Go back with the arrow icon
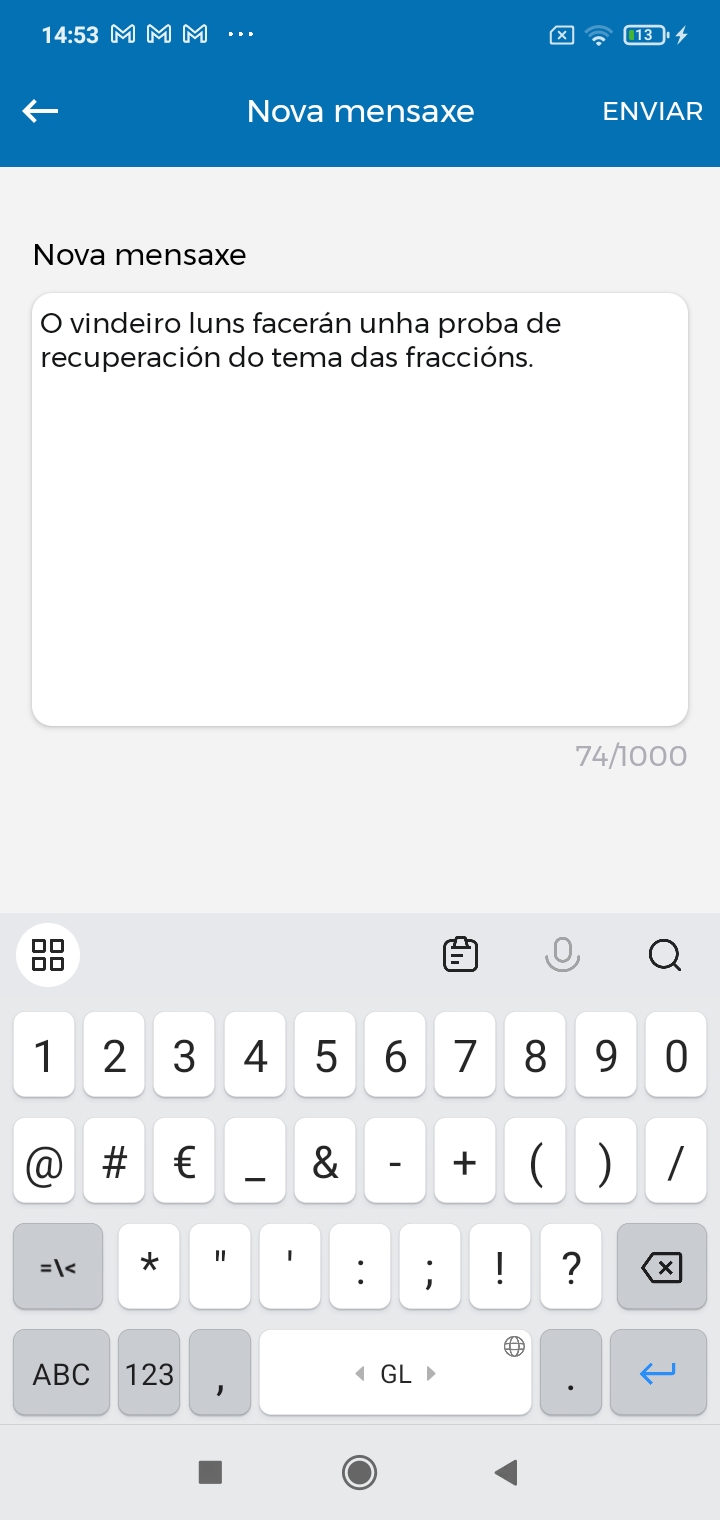Screen dimensions: 720x1520 40,111
